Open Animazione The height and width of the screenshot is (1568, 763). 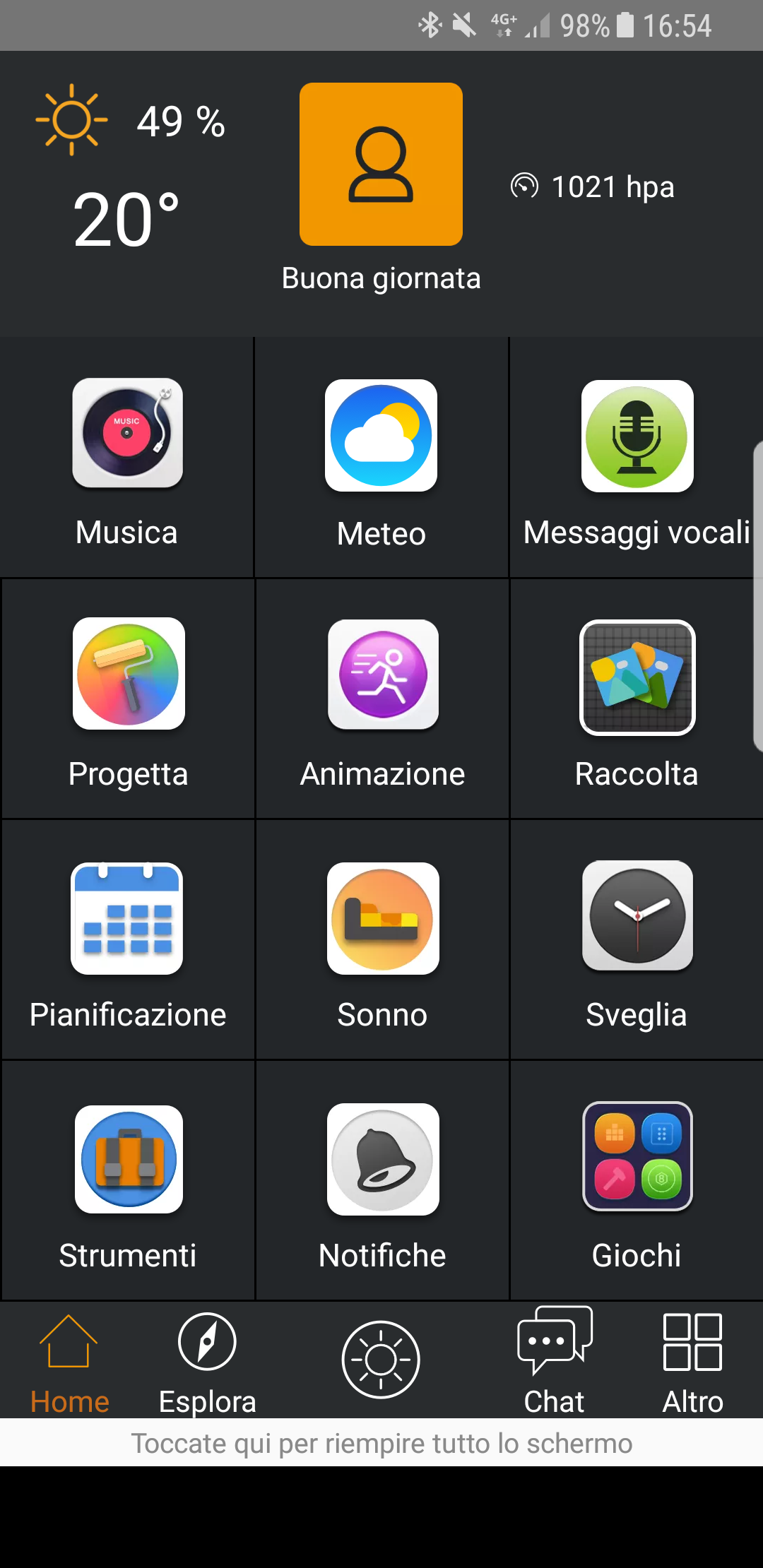coord(382,699)
